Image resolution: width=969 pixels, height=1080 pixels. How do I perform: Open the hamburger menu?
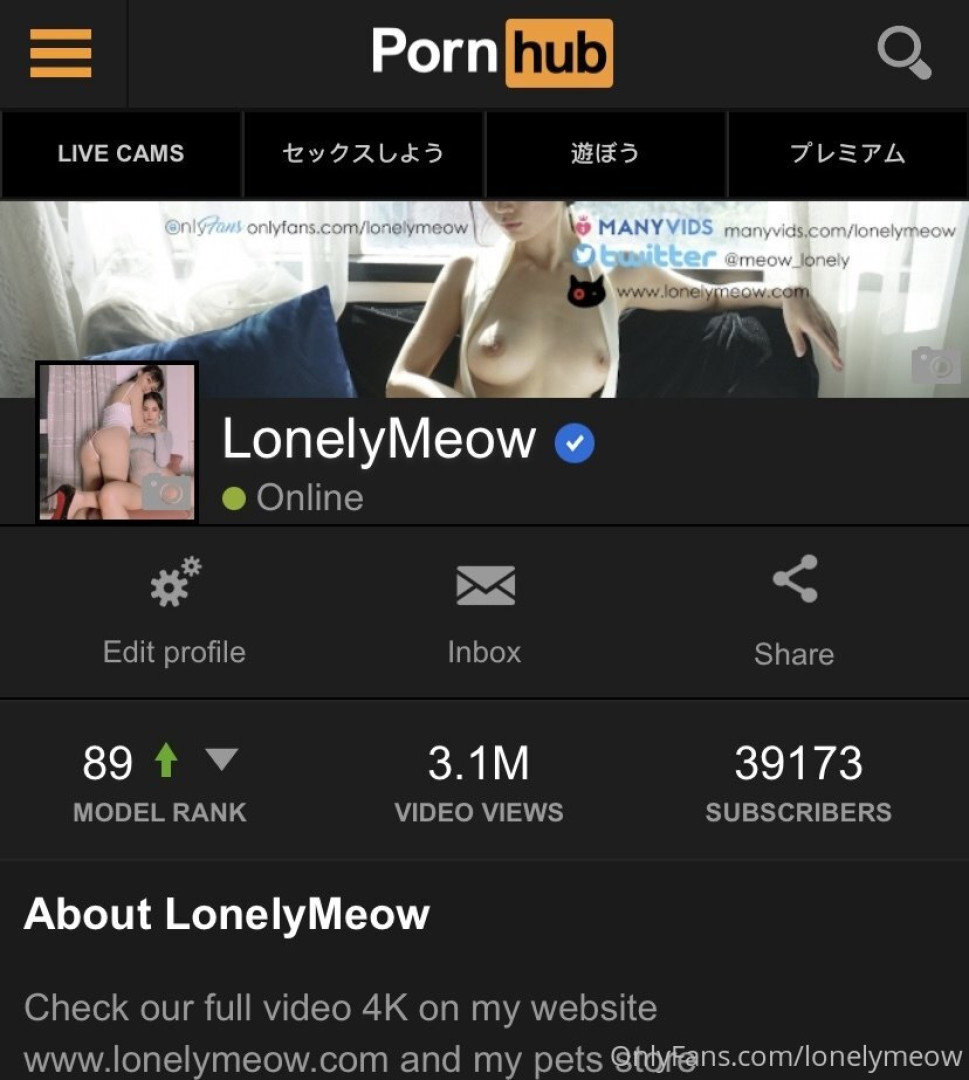point(61,53)
